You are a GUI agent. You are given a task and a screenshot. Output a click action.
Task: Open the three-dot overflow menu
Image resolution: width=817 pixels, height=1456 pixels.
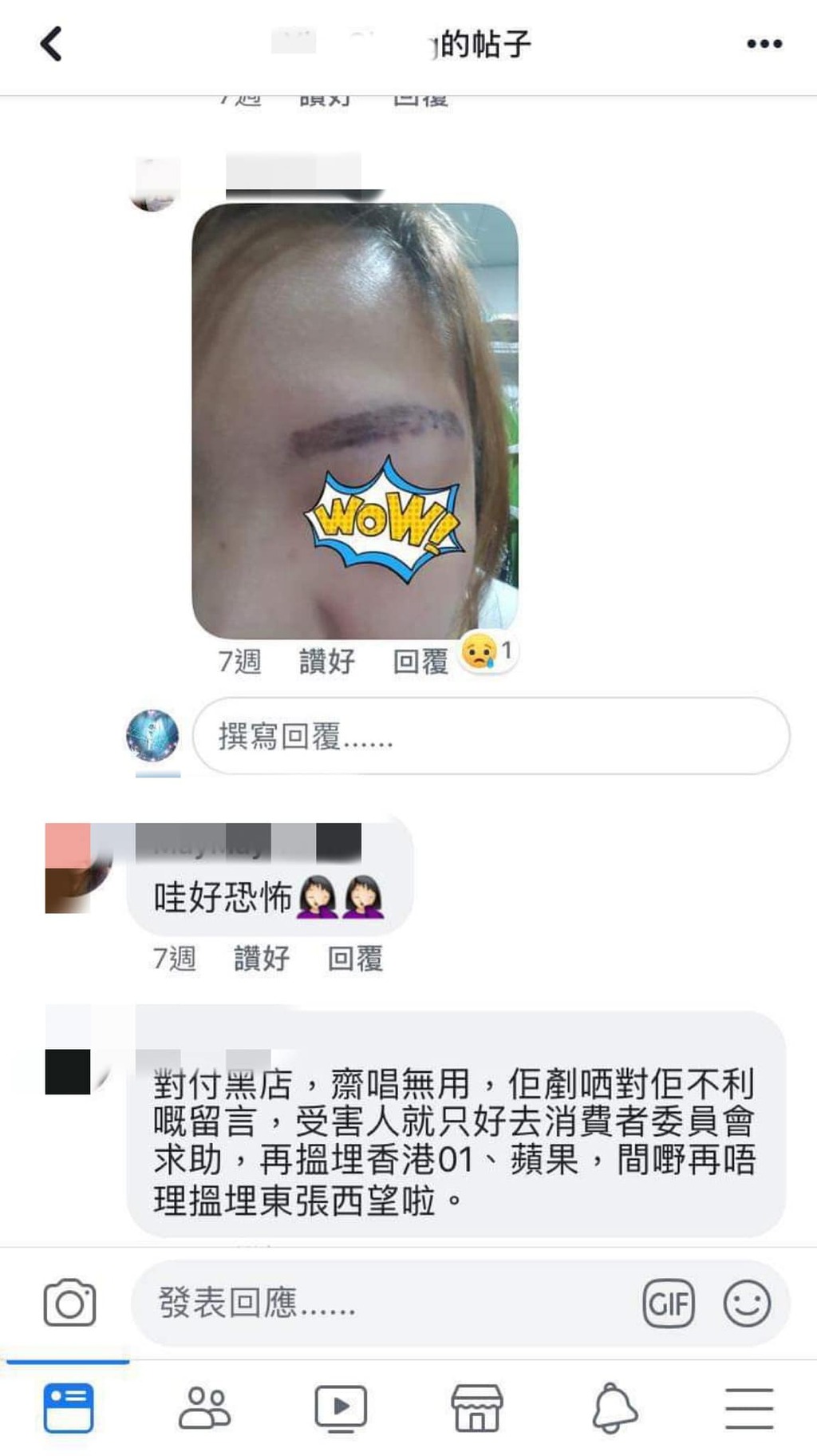[764, 44]
